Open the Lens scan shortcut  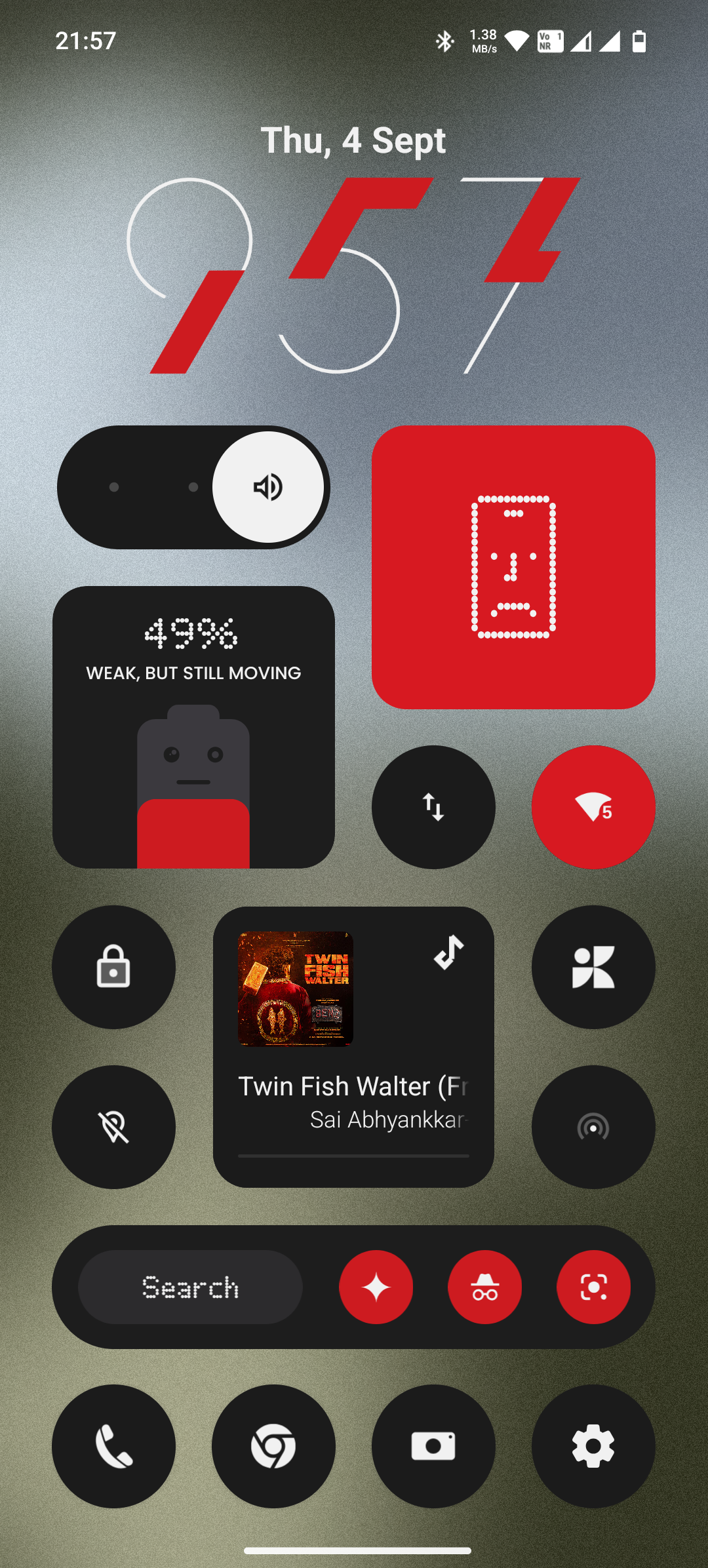(593, 1287)
